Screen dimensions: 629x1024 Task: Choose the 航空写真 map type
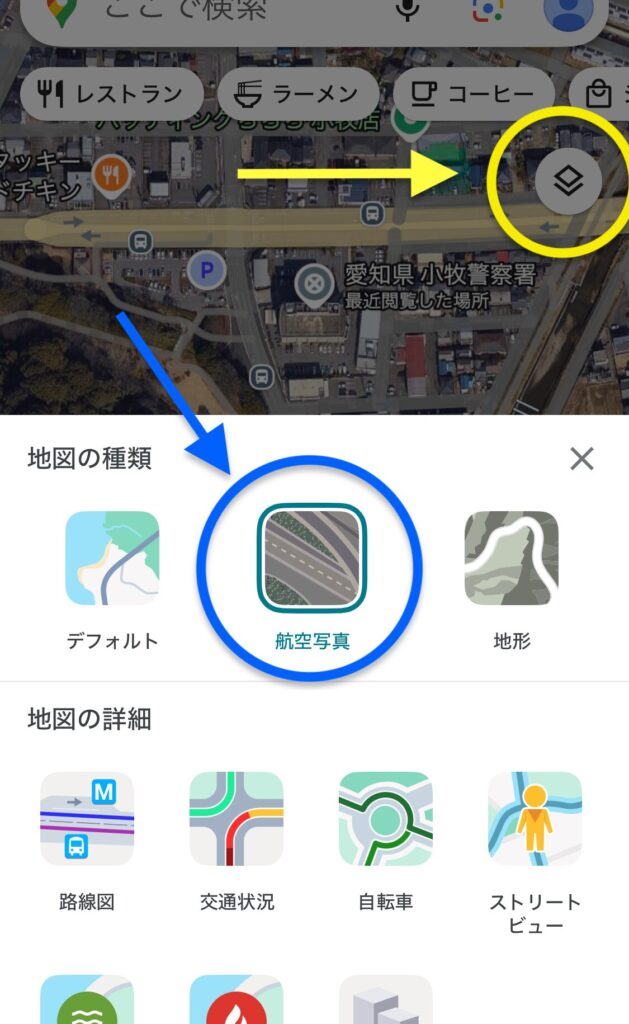click(311, 558)
